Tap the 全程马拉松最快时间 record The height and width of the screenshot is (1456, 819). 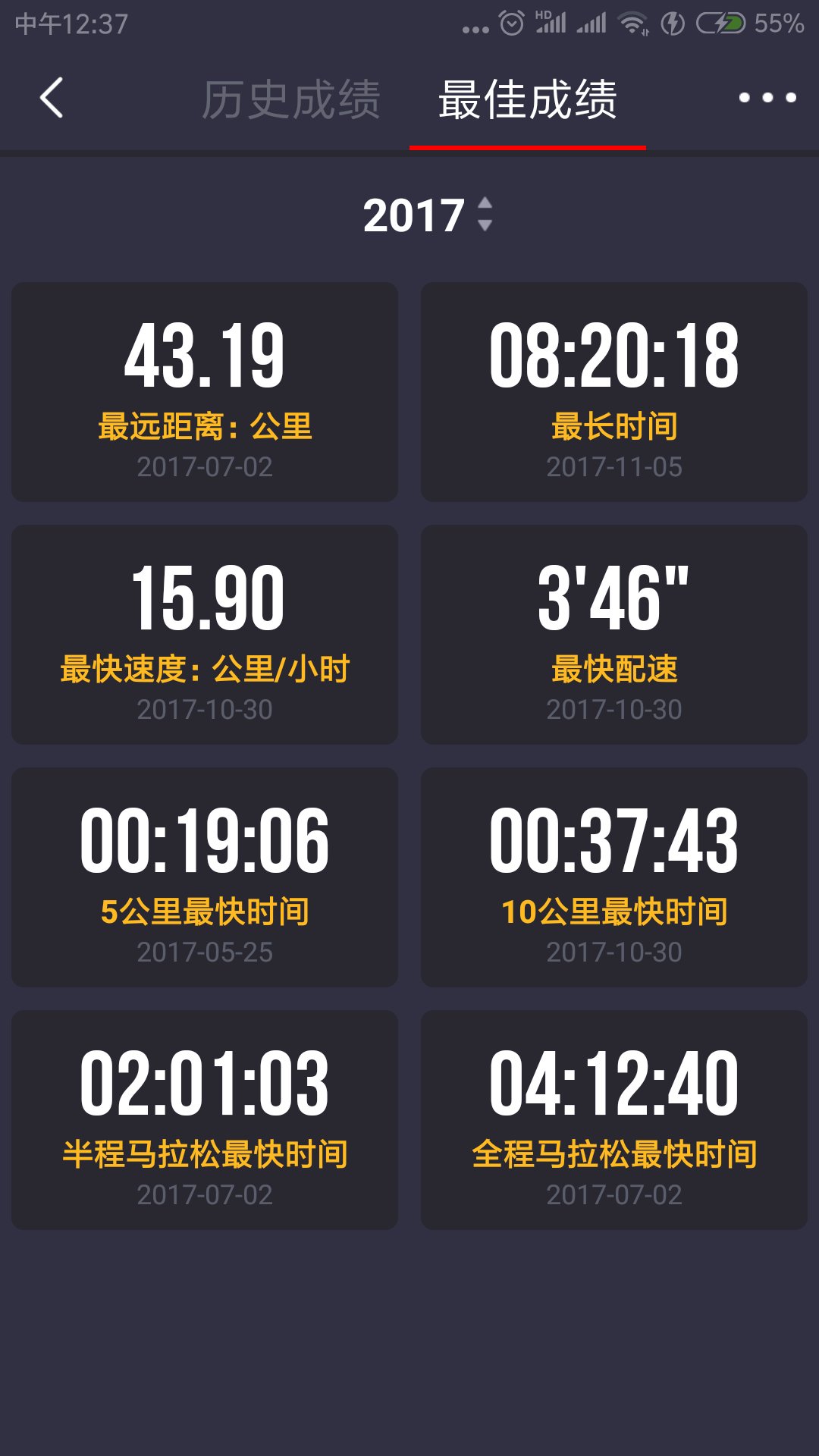614,1120
